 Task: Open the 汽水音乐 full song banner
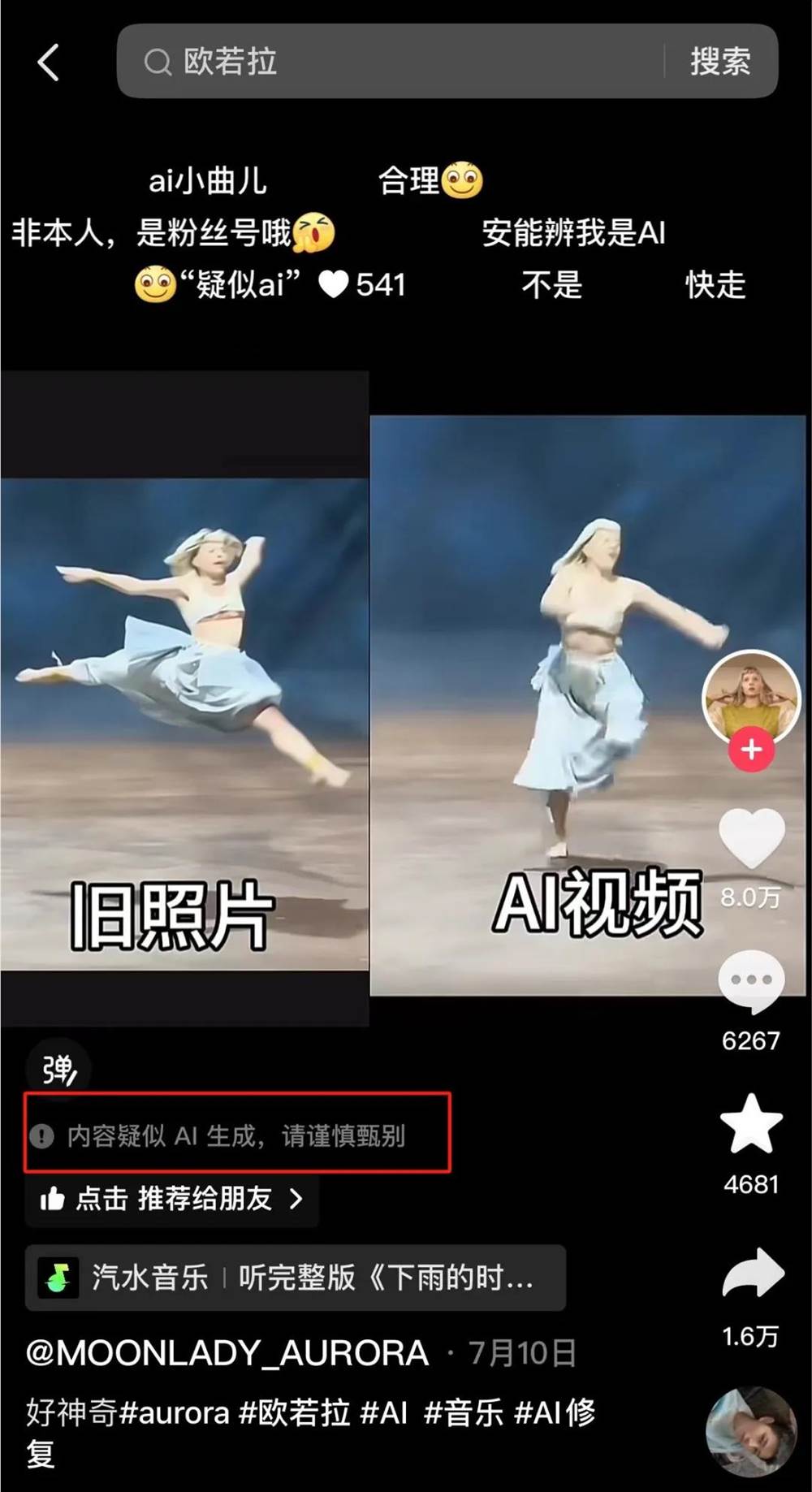(x=295, y=1278)
